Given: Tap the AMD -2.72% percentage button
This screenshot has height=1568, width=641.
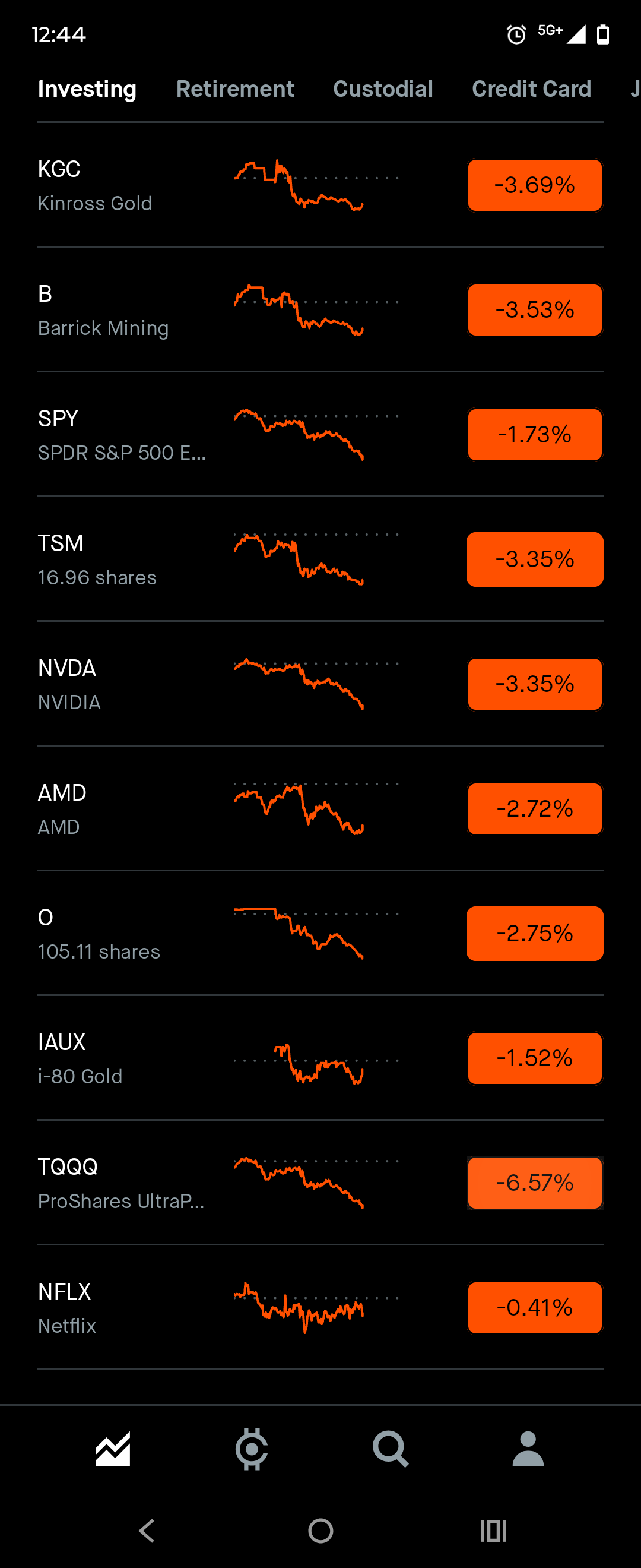Looking at the screenshot, I should pos(535,809).
